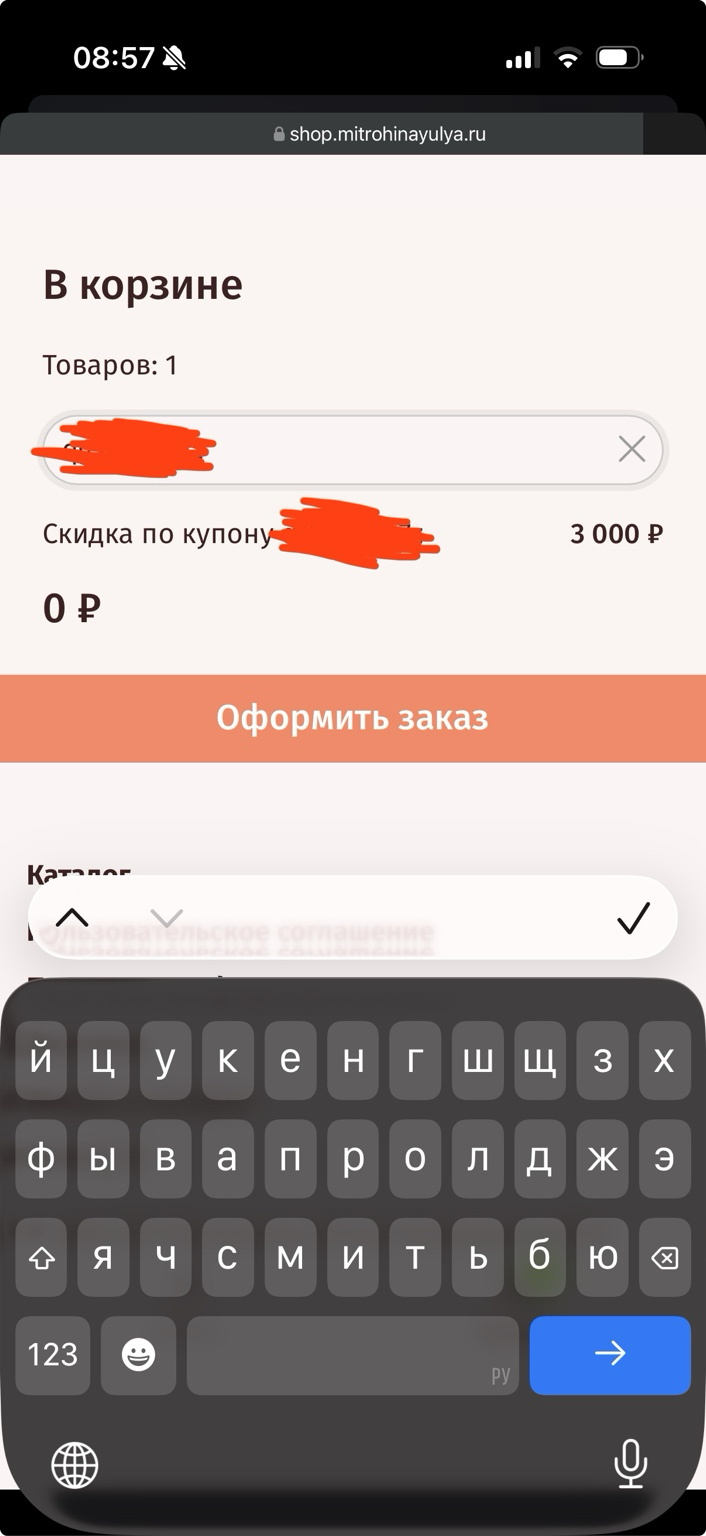
Task: Tap the blue arrow return key
Action: 610,1354
